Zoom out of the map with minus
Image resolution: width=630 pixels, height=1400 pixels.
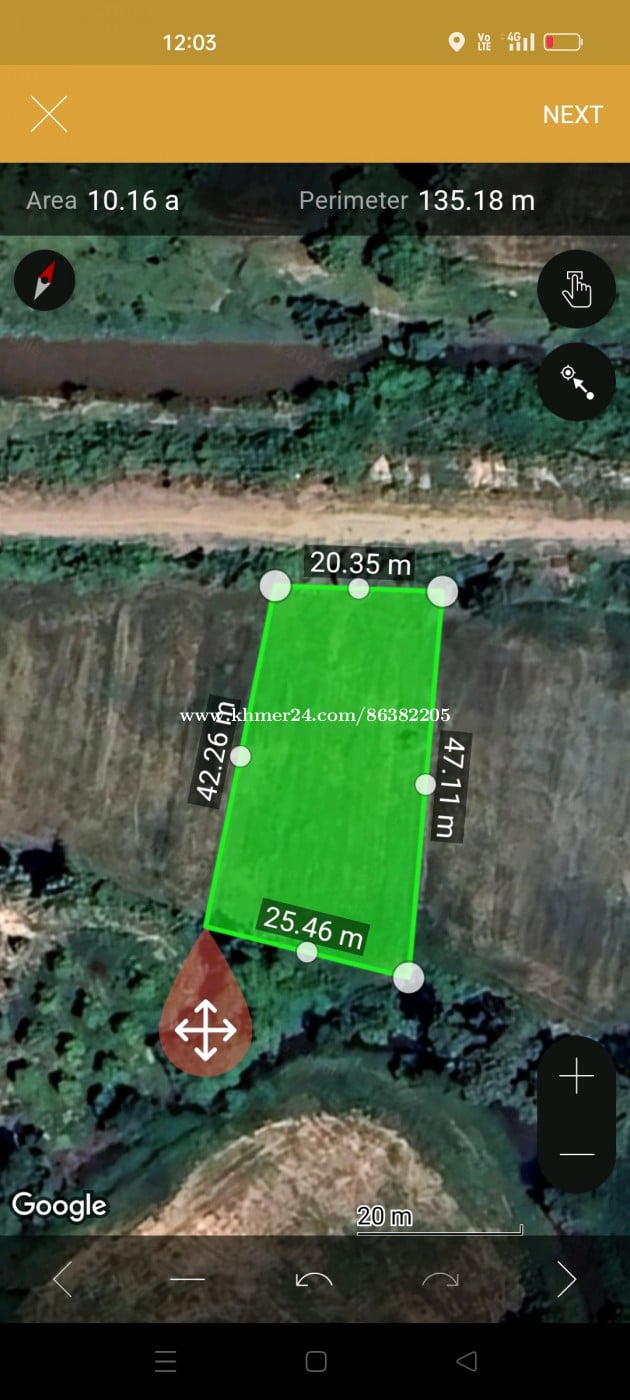pos(576,1155)
